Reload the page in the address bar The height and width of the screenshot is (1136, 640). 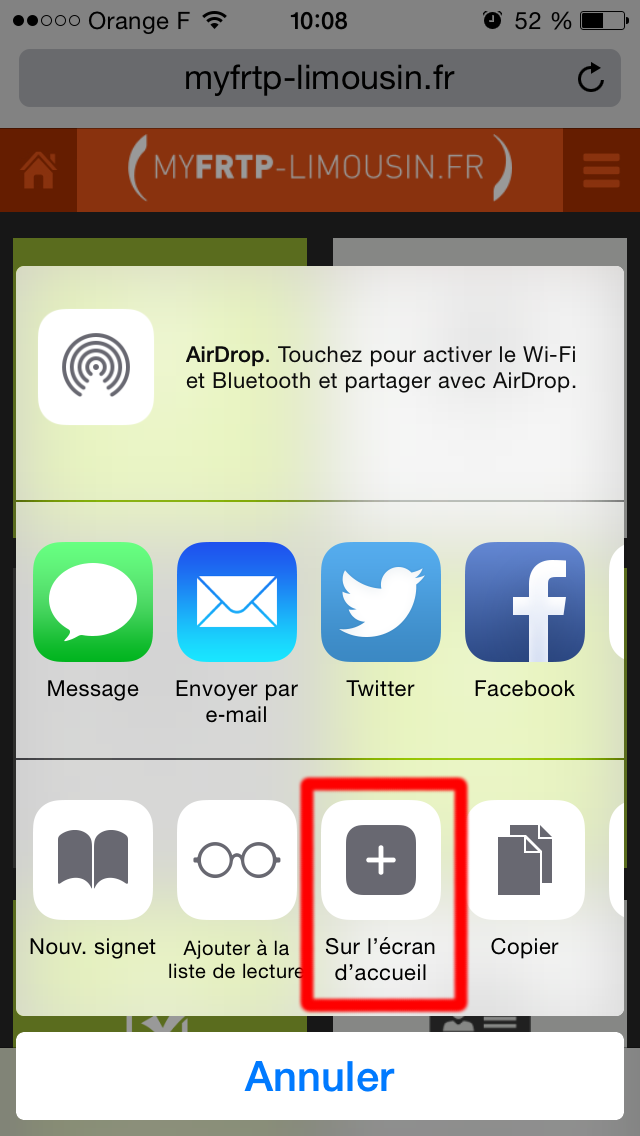[591, 78]
